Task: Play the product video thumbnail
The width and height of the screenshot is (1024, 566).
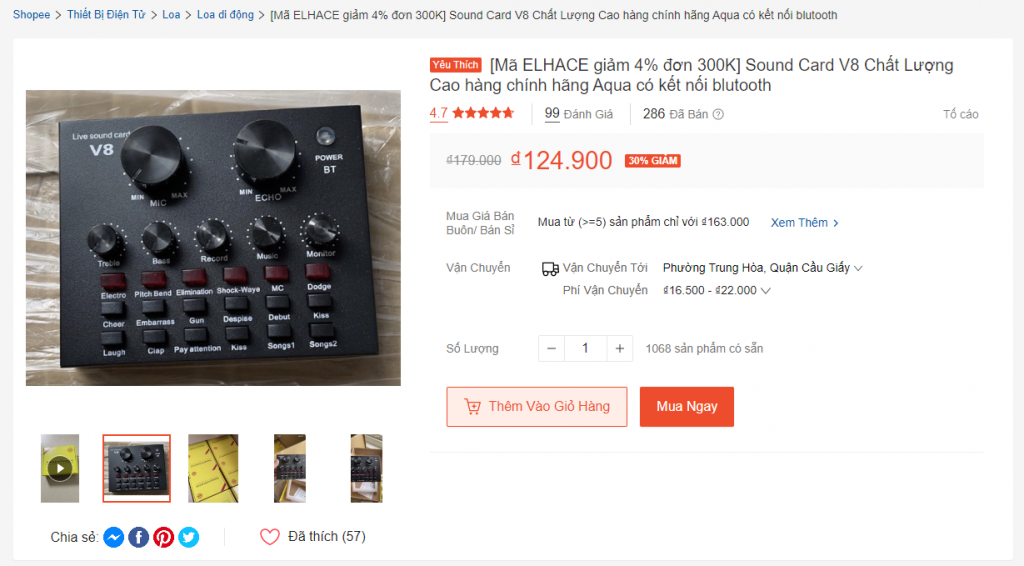Action: click(60, 468)
